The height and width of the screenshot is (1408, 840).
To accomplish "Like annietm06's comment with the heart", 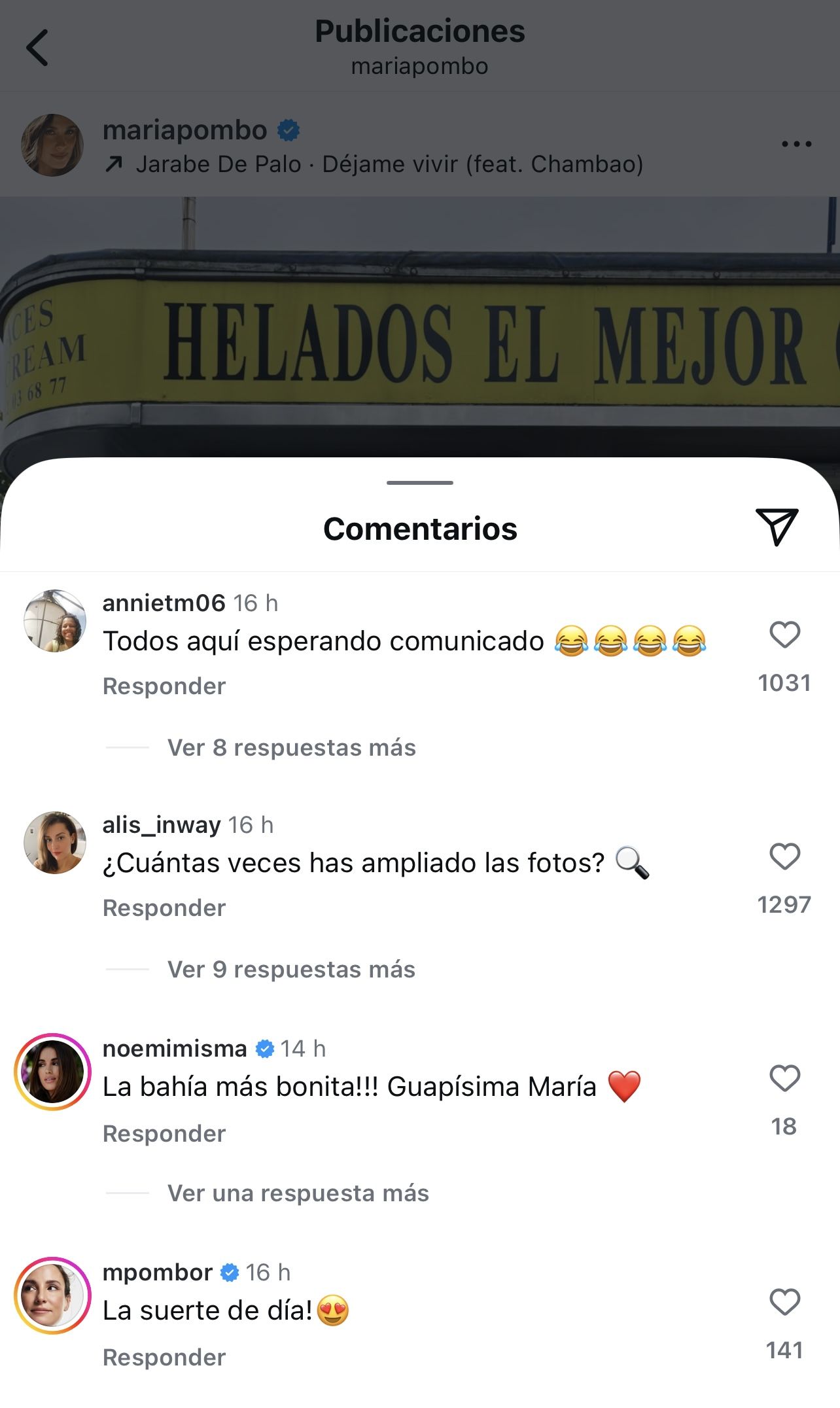I will pos(784,635).
